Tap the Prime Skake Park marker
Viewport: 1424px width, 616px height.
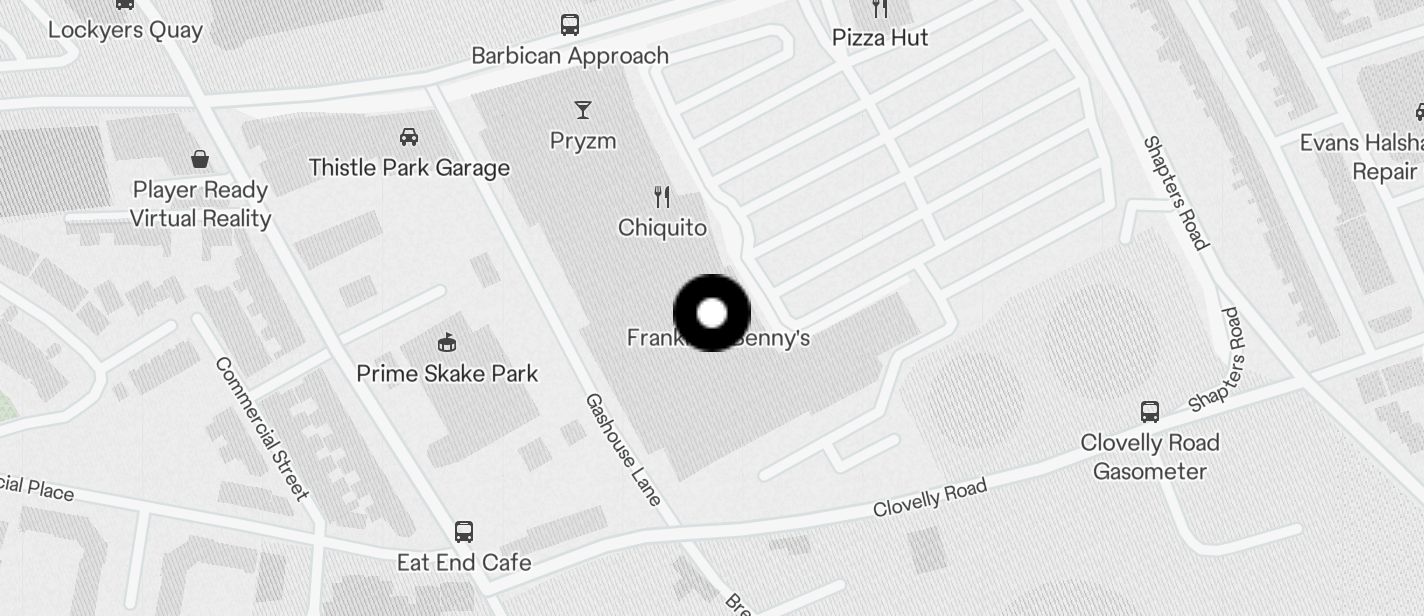[447, 343]
